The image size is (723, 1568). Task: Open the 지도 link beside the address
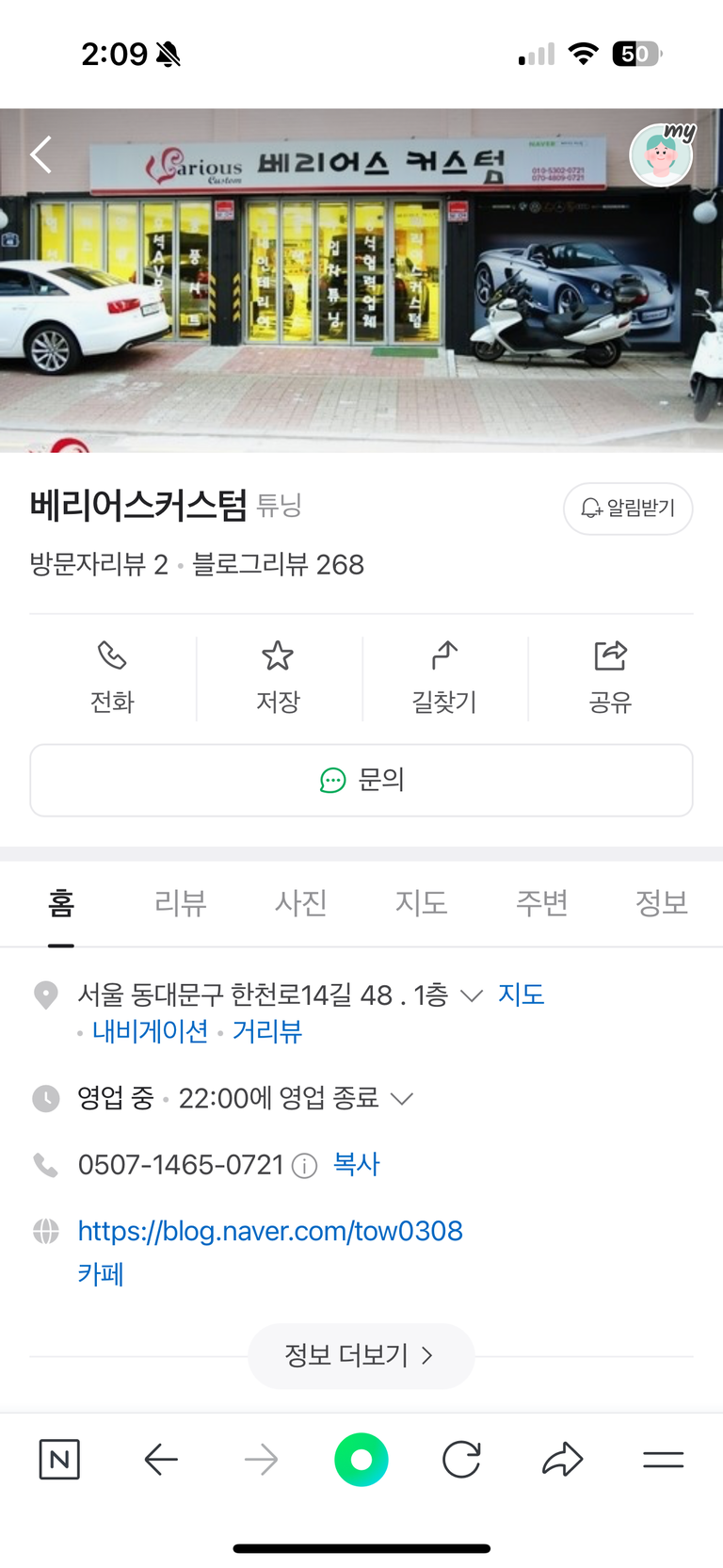click(521, 994)
